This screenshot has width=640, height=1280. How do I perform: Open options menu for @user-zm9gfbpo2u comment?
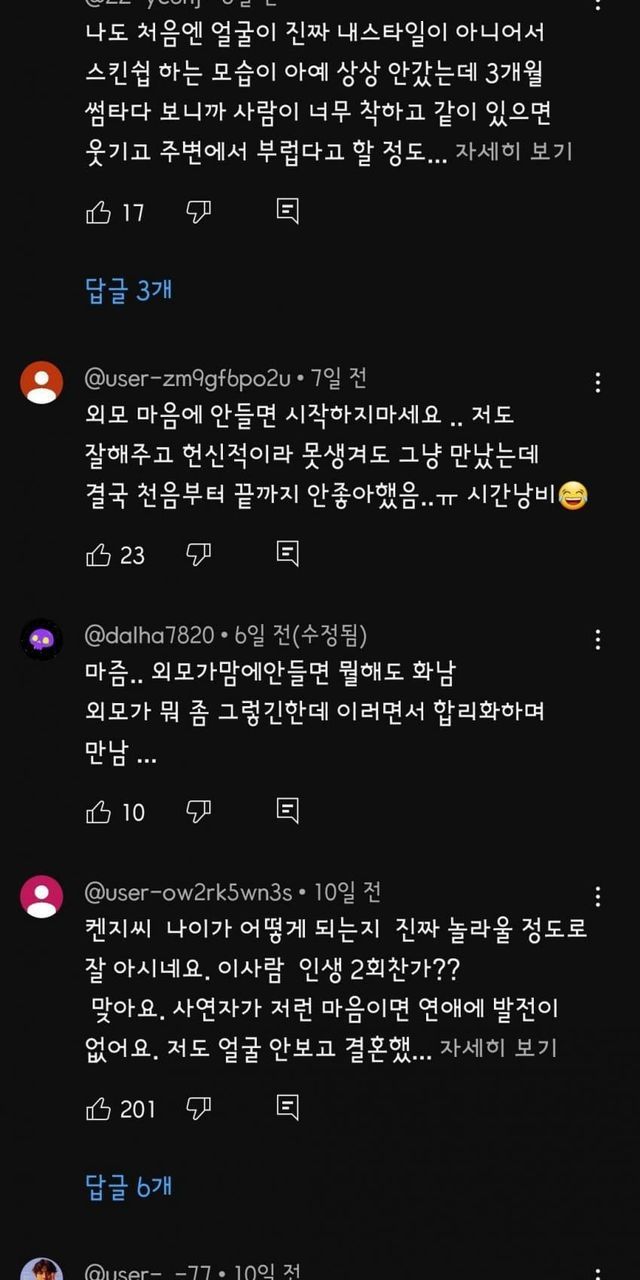pyautogui.click(x=598, y=382)
